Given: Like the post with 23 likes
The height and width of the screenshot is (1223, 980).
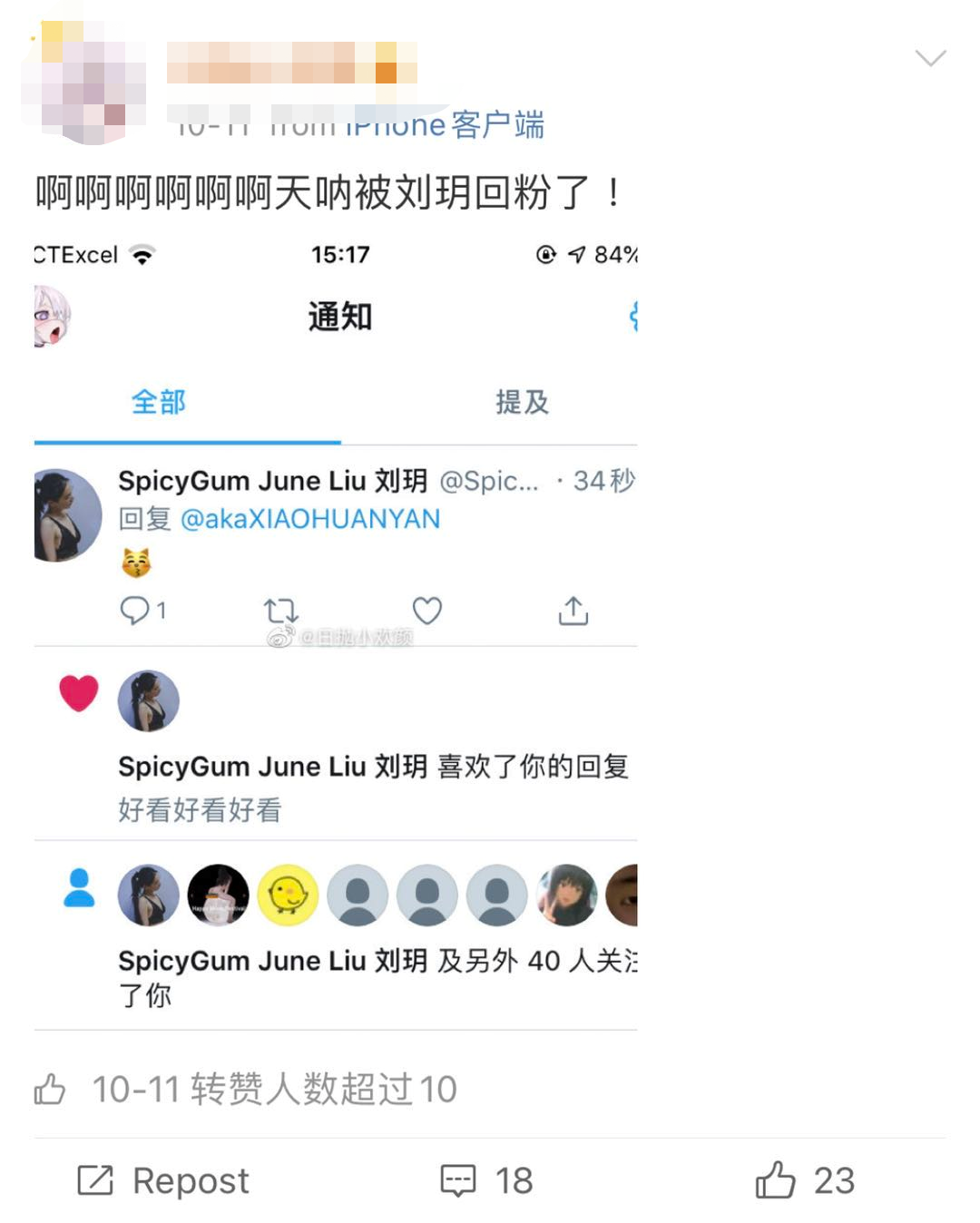Looking at the screenshot, I should [804, 1180].
